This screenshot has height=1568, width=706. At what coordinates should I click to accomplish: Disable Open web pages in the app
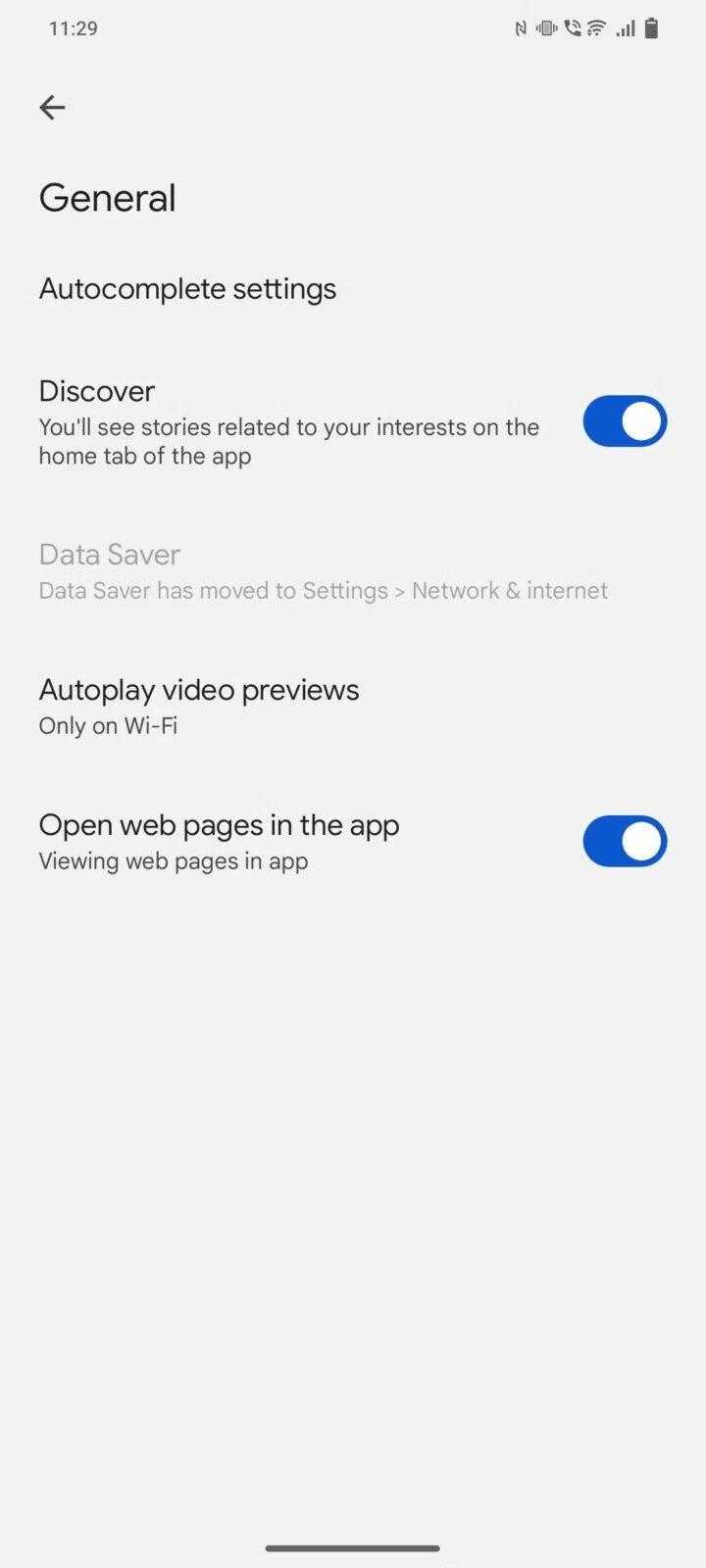[625, 841]
